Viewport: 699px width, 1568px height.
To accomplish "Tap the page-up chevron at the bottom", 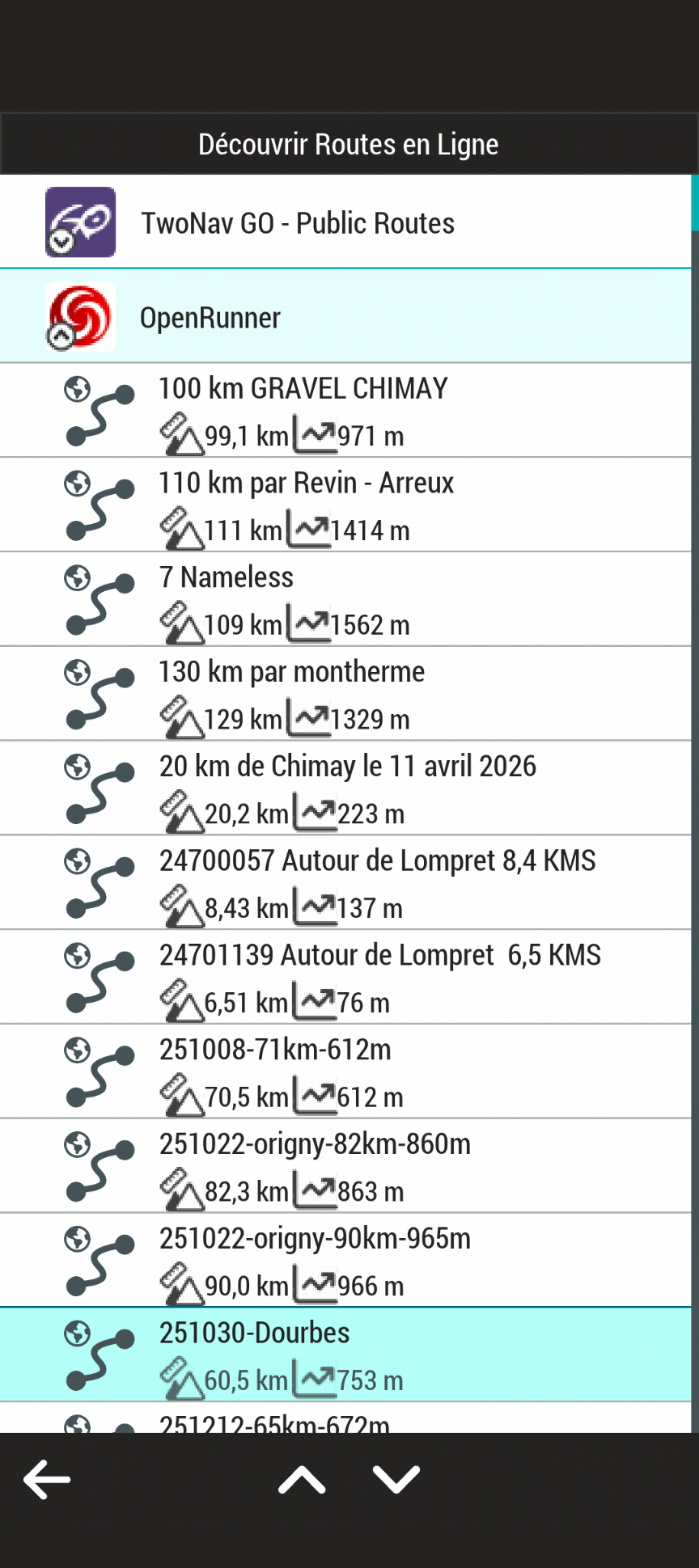I will pos(302,1480).
